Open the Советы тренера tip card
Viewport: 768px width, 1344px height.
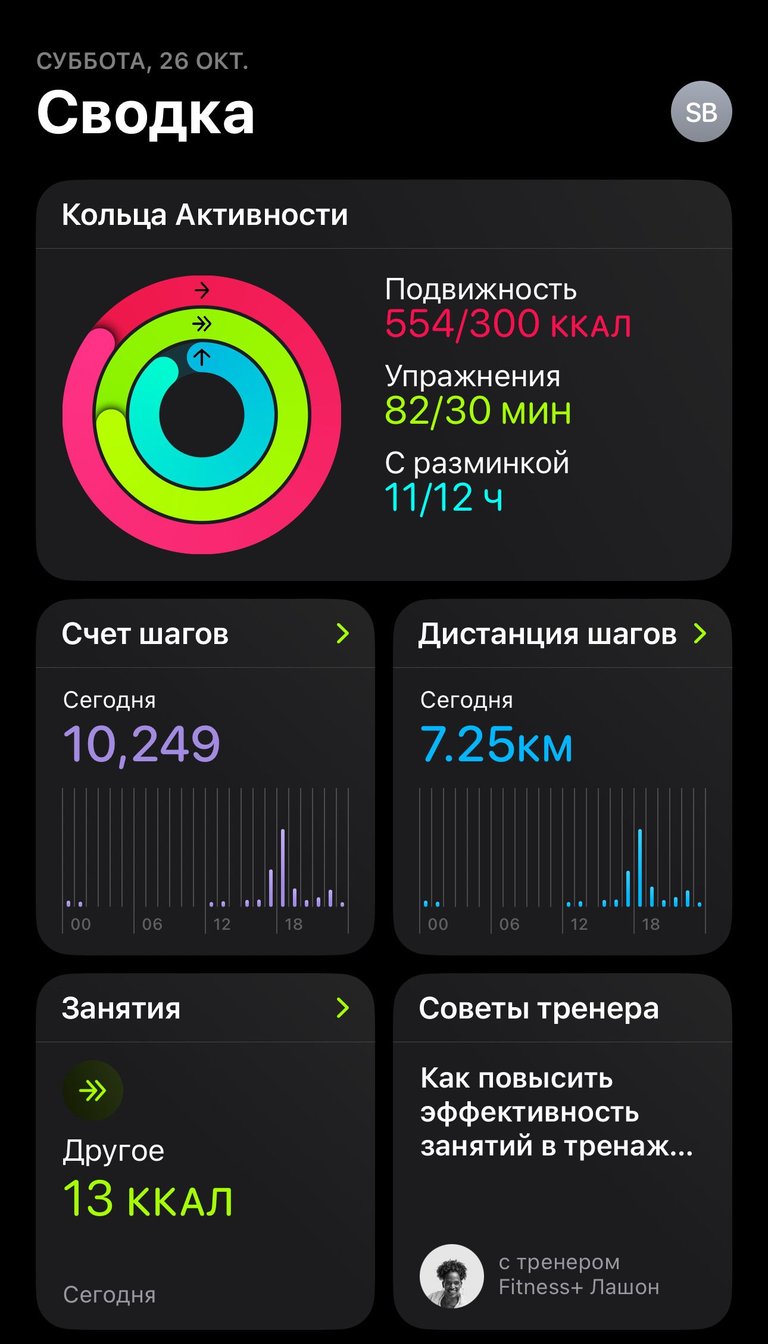click(563, 1151)
